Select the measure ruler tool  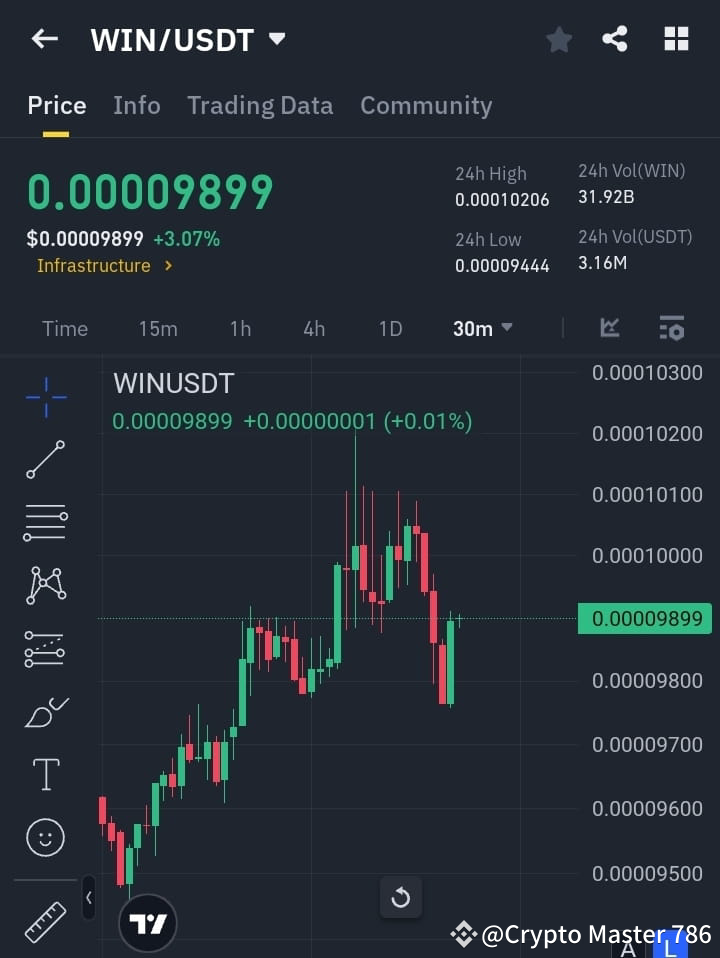pyautogui.click(x=45, y=922)
